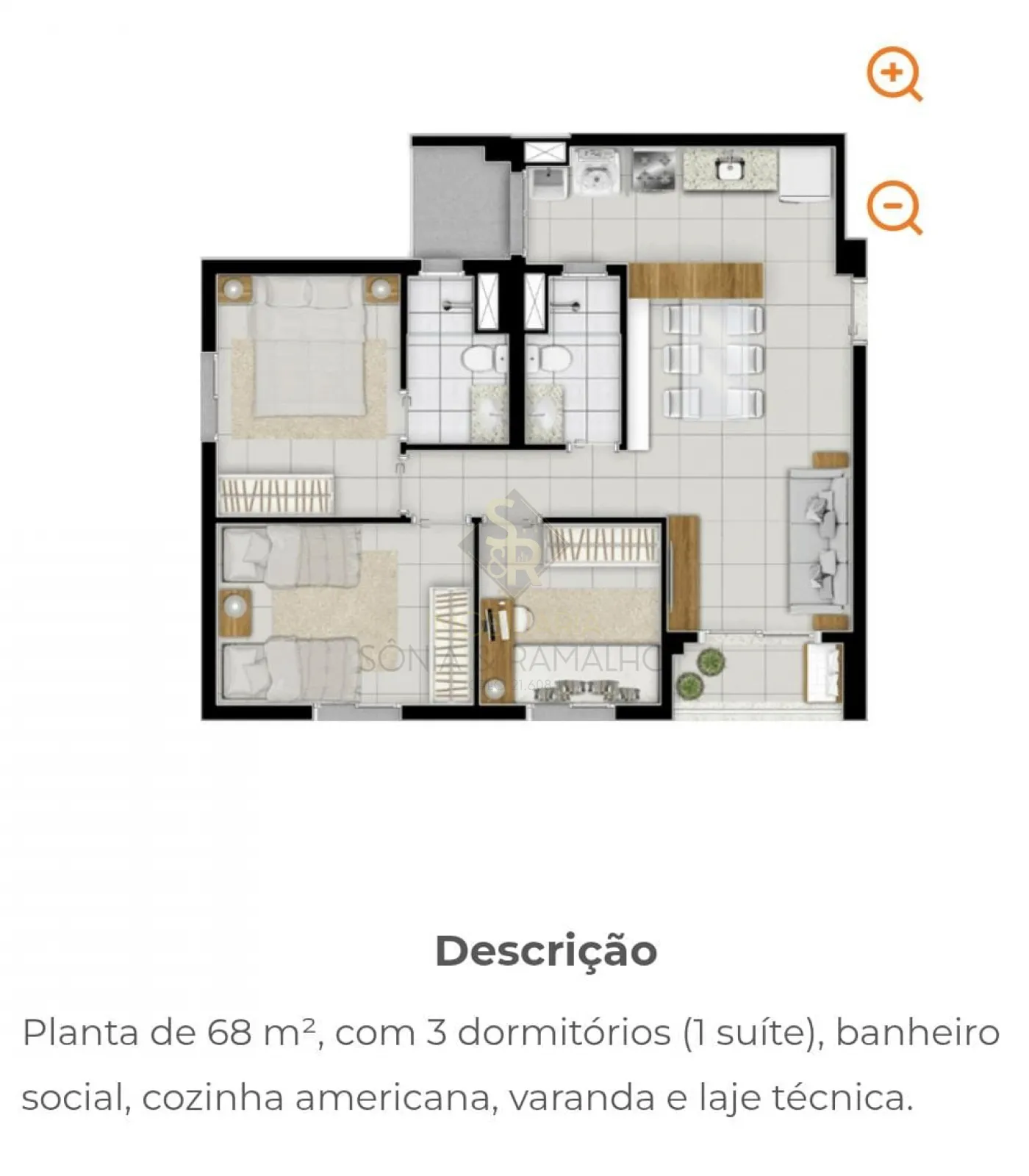Zoom in on the floor plan

pyautogui.click(x=893, y=73)
